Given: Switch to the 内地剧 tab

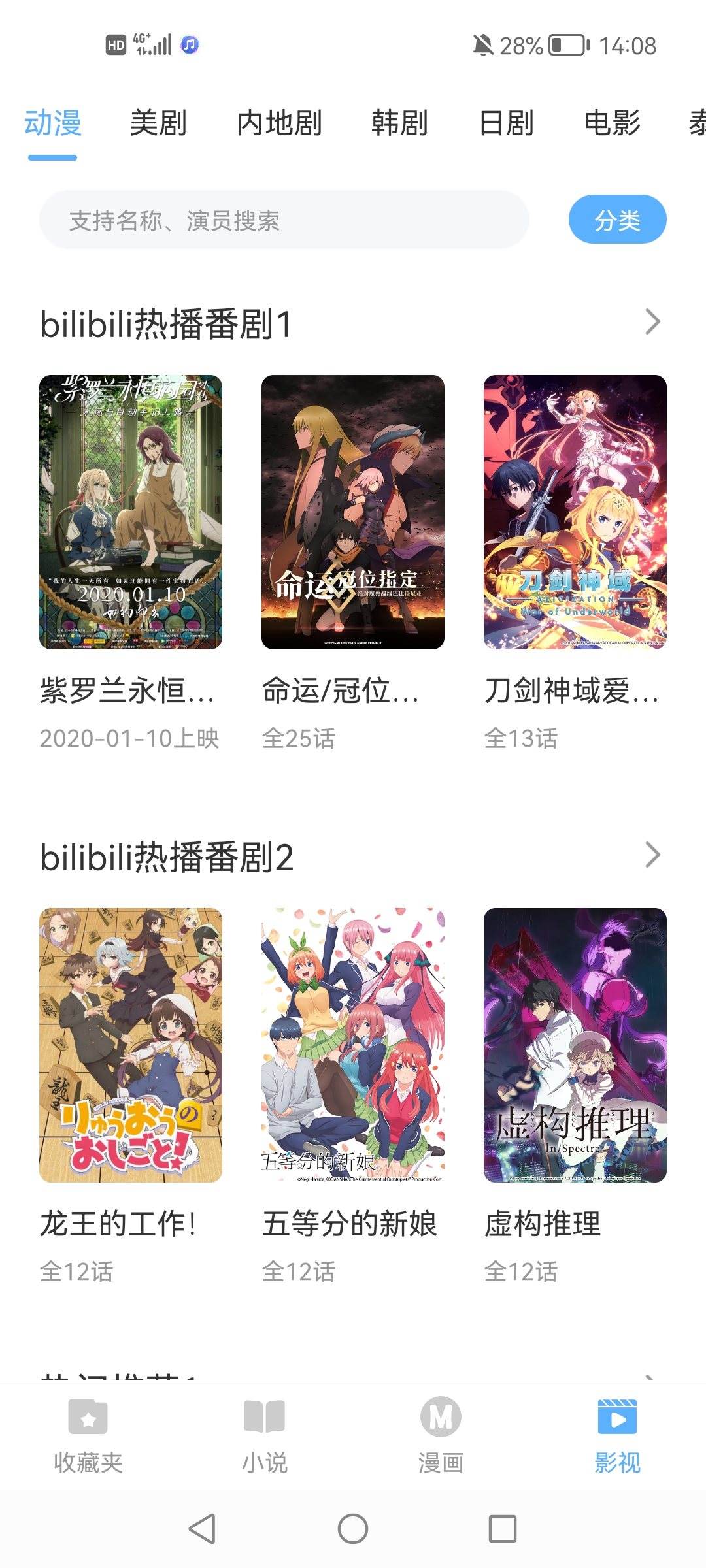Looking at the screenshot, I should point(279,123).
